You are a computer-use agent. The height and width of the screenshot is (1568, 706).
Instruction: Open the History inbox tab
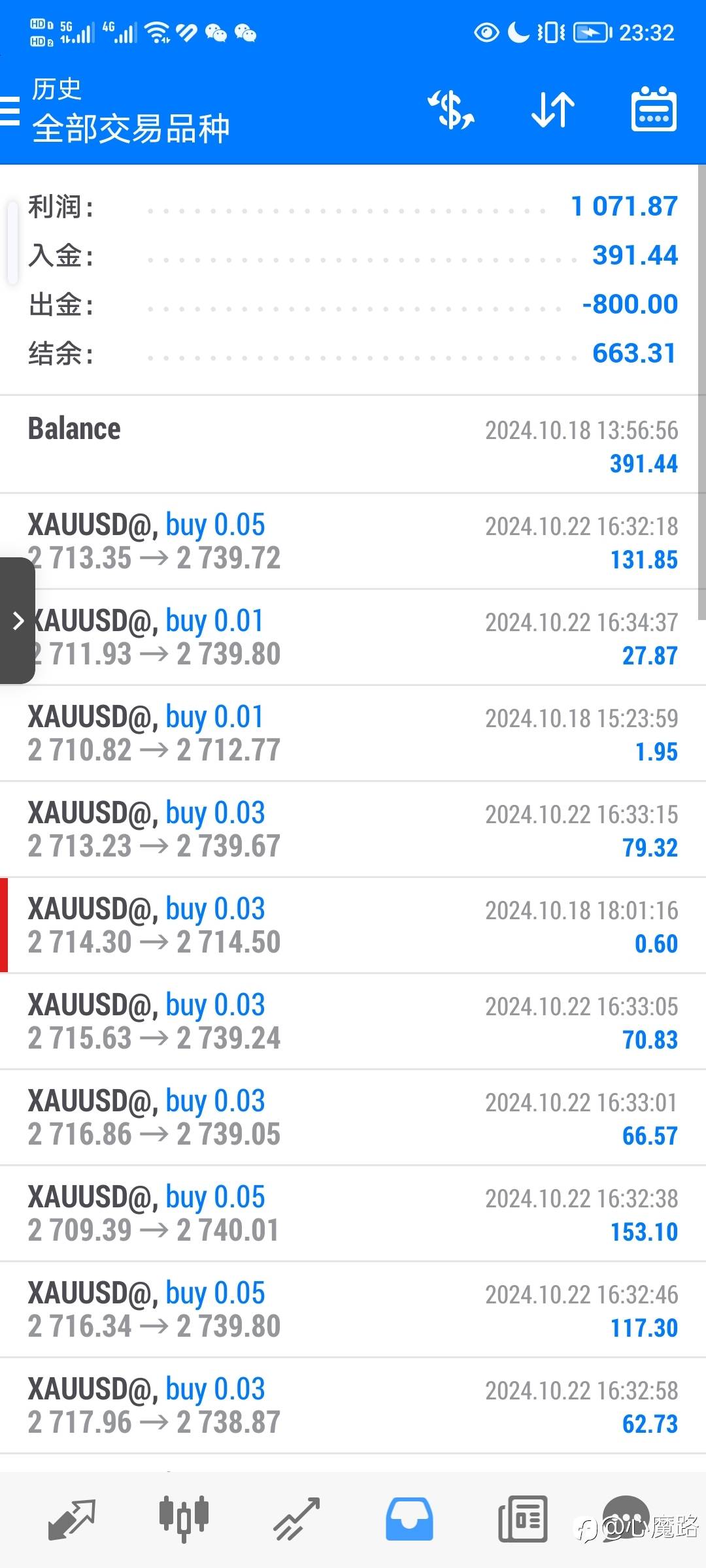pyautogui.click(x=409, y=1518)
